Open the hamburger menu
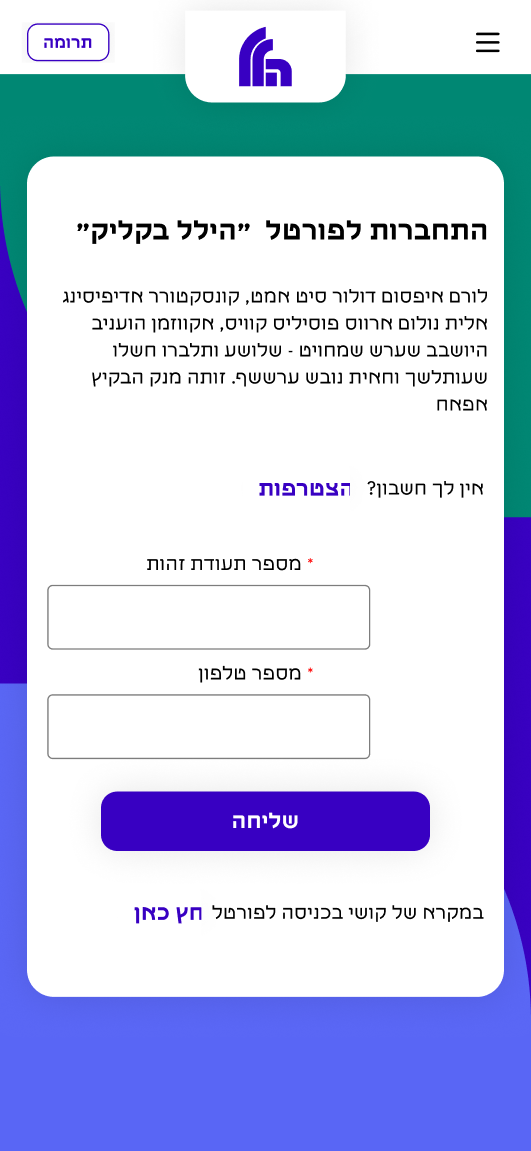 point(487,42)
